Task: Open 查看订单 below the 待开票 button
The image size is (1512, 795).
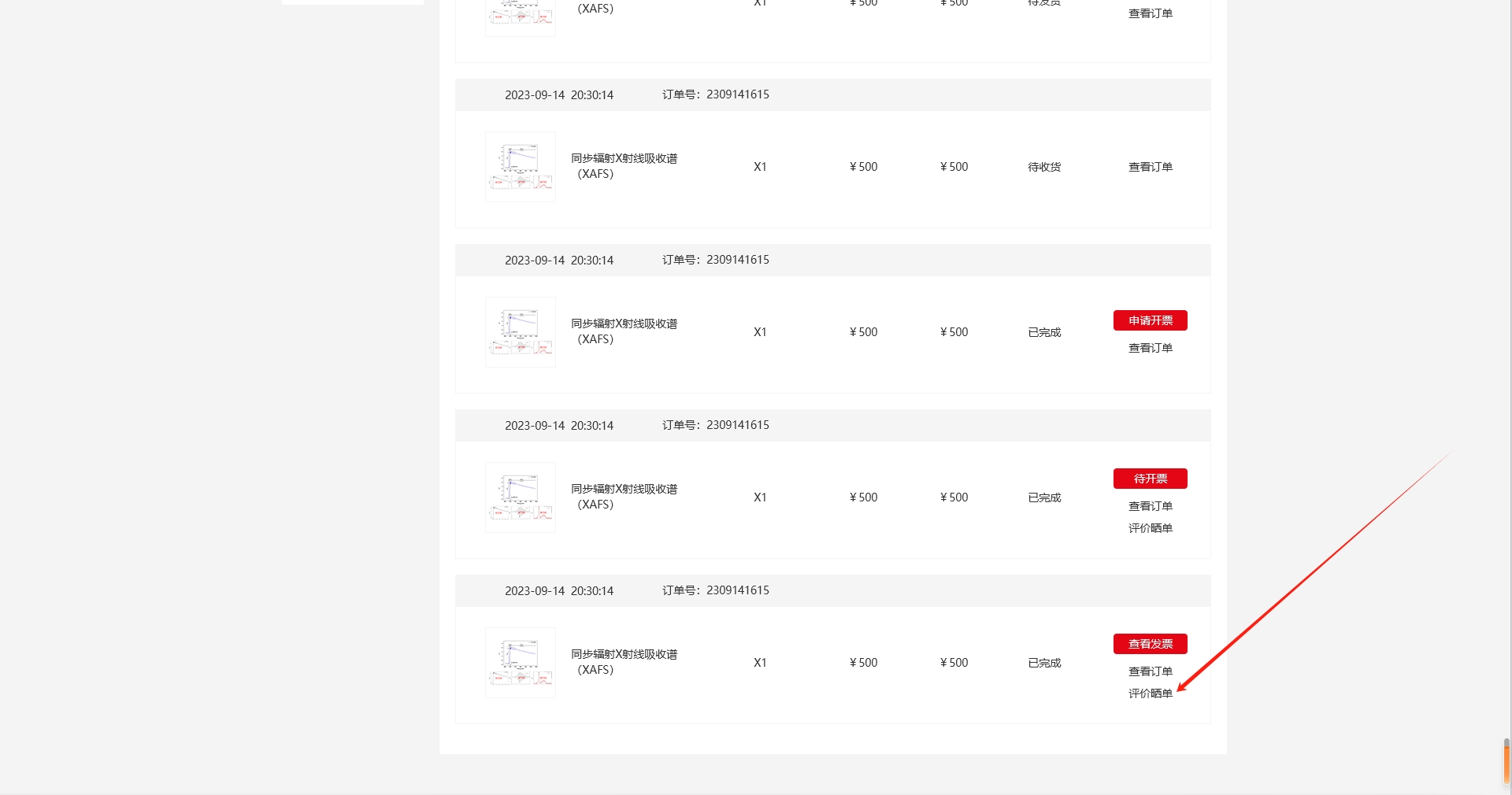Action: click(1150, 506)
